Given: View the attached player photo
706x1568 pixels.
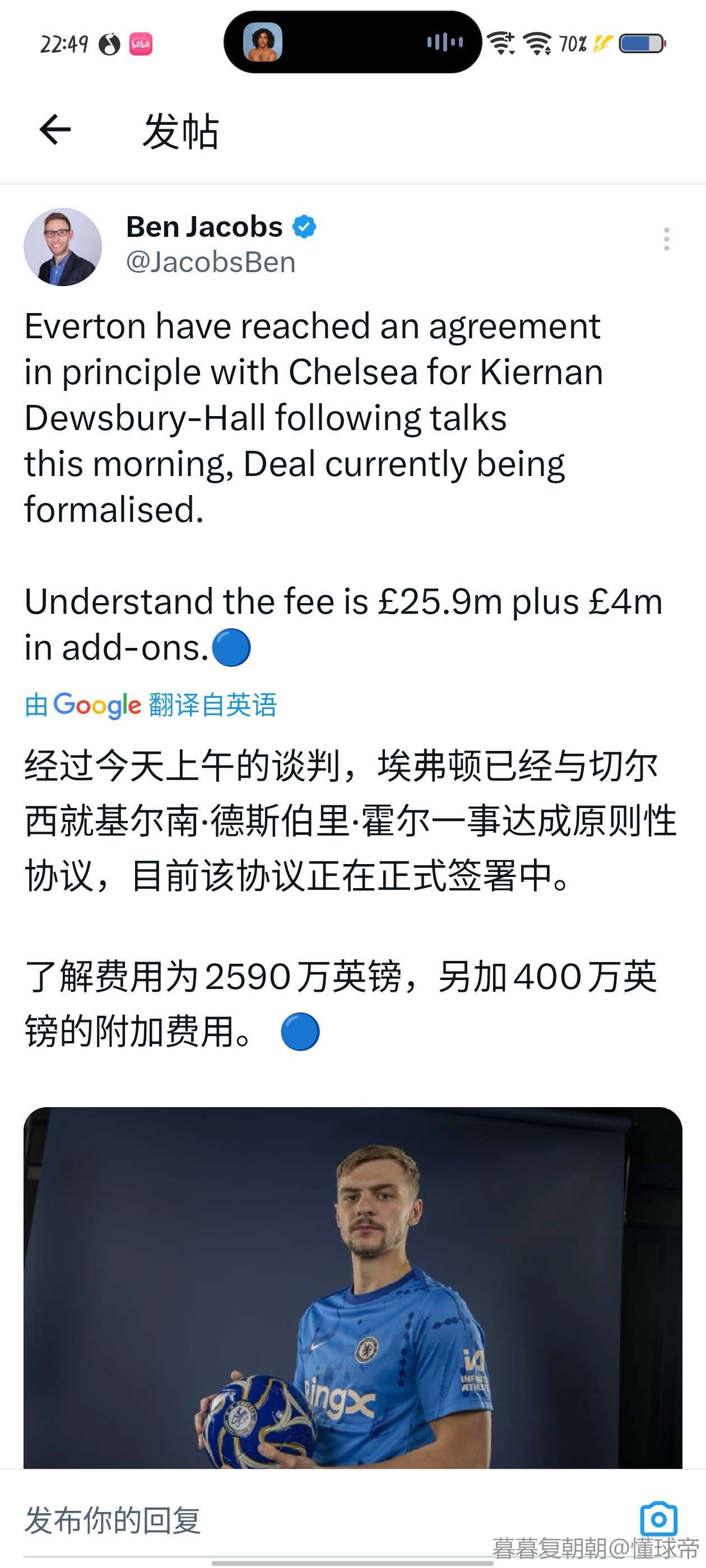Looking at the screenshot, I should pyautogui.click(x=352, y=1287).
